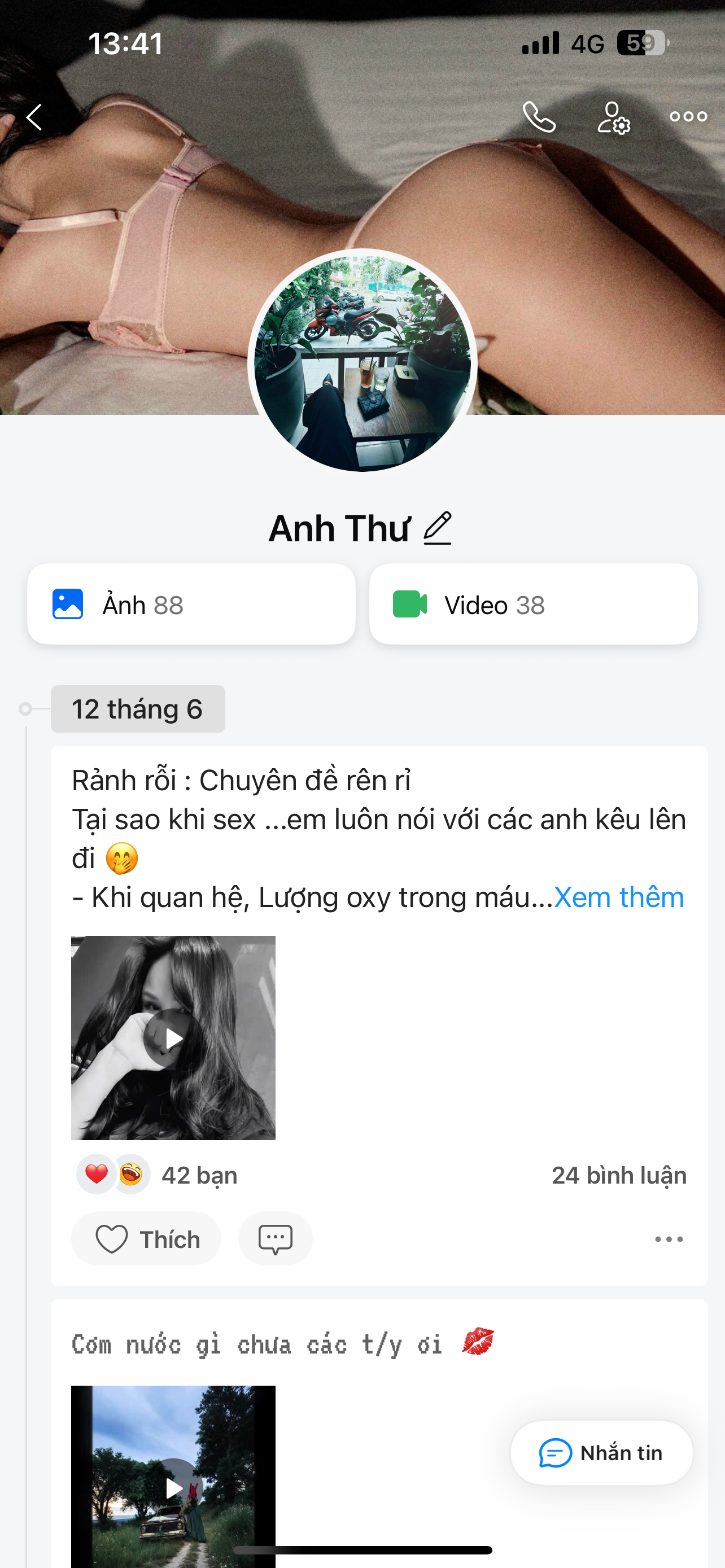Like the post with the Thích button
725x1568 pixels.
(x=147, y=1239)
